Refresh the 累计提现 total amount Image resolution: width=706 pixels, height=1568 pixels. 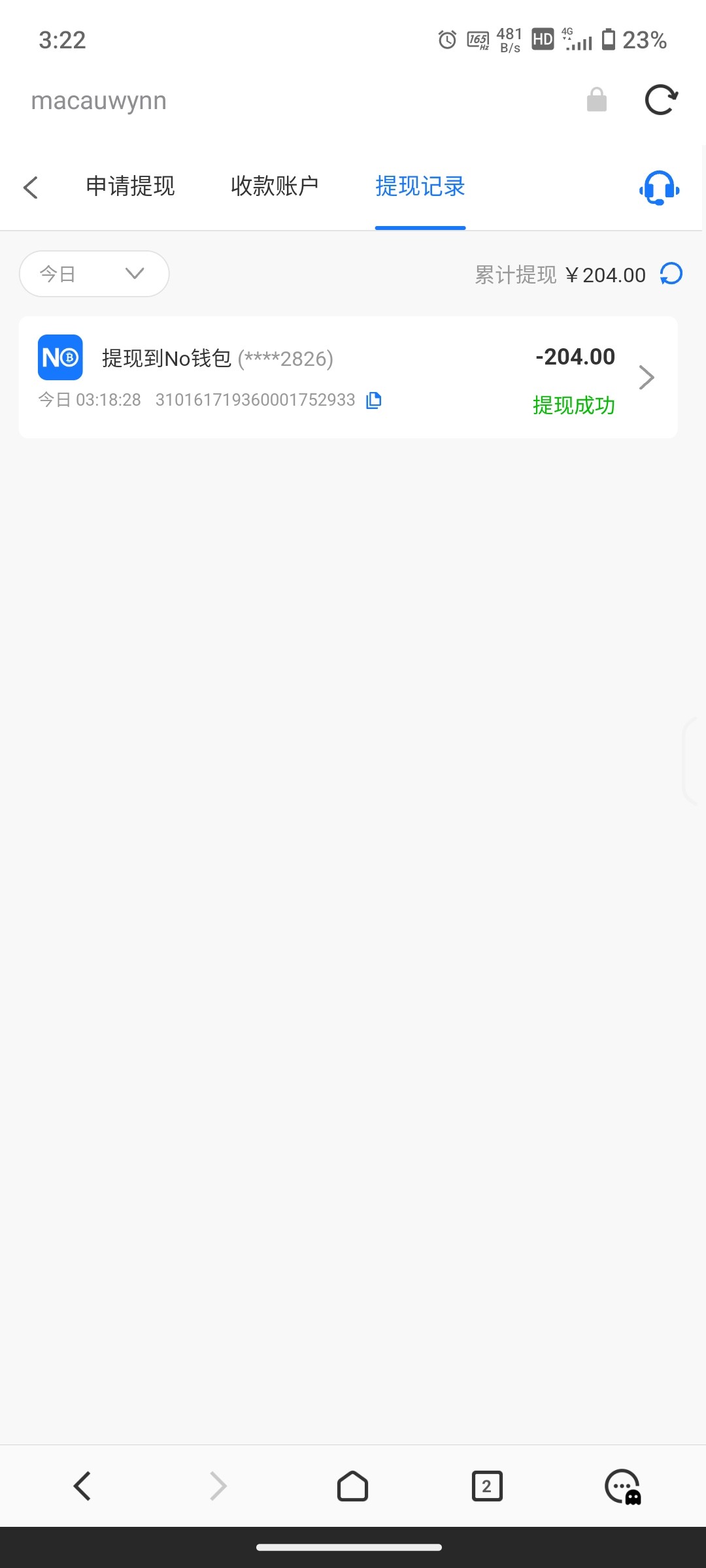(671, 274)
